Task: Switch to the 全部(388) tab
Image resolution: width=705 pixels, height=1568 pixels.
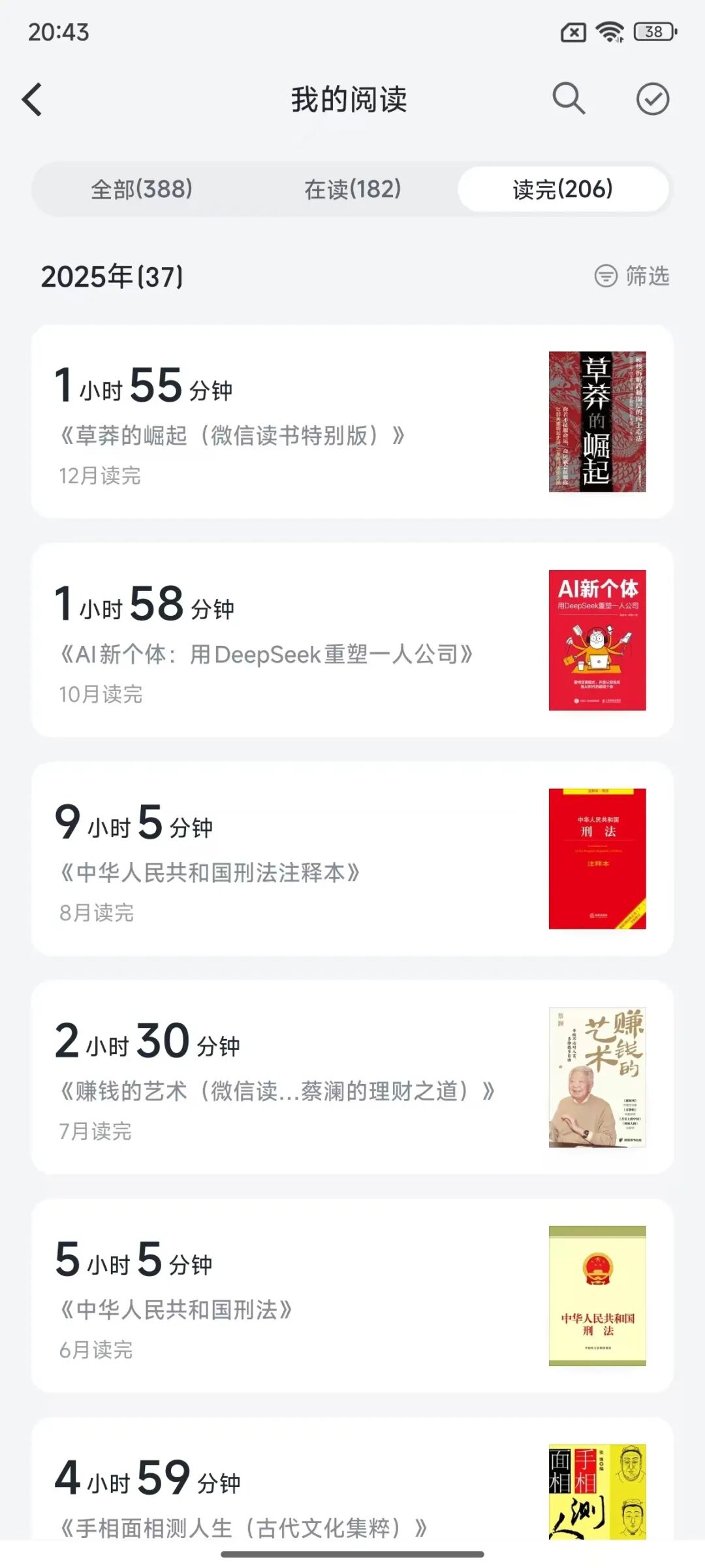Action: (142, 189)
